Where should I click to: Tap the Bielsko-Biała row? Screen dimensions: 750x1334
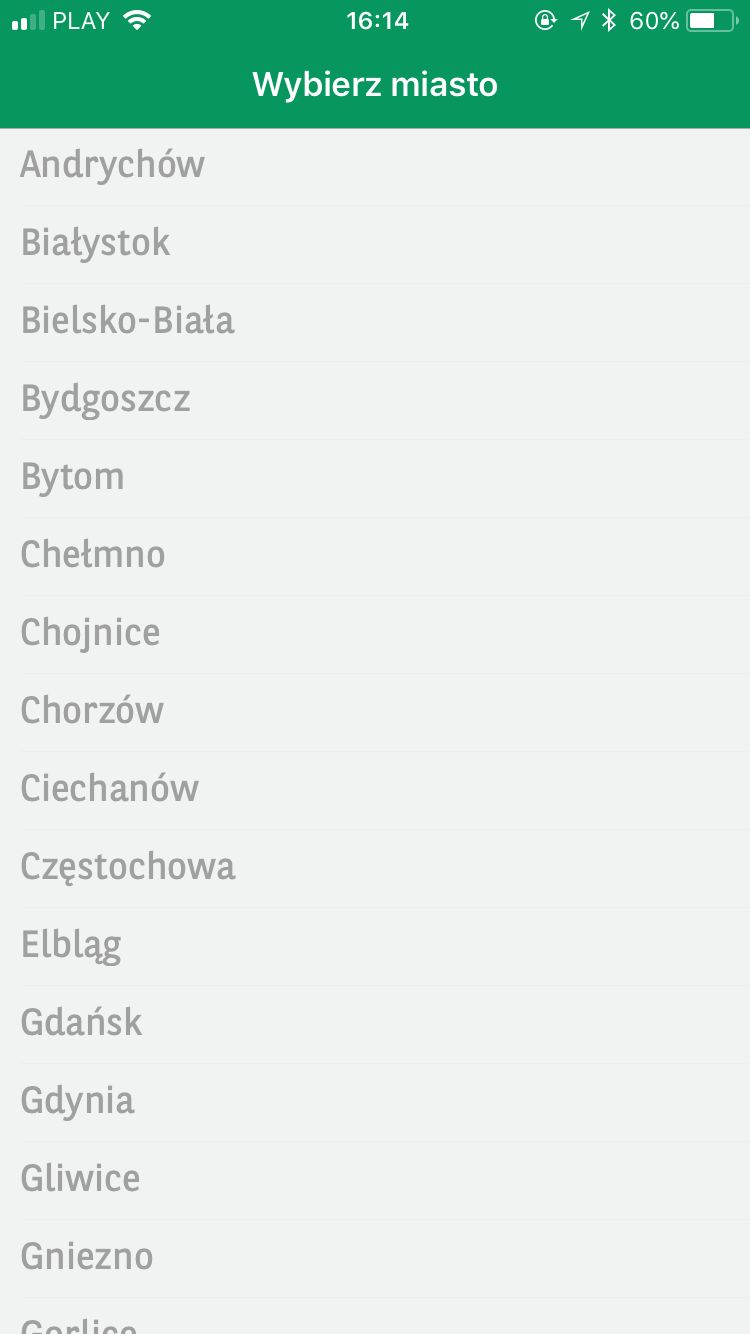click(375, 323)
